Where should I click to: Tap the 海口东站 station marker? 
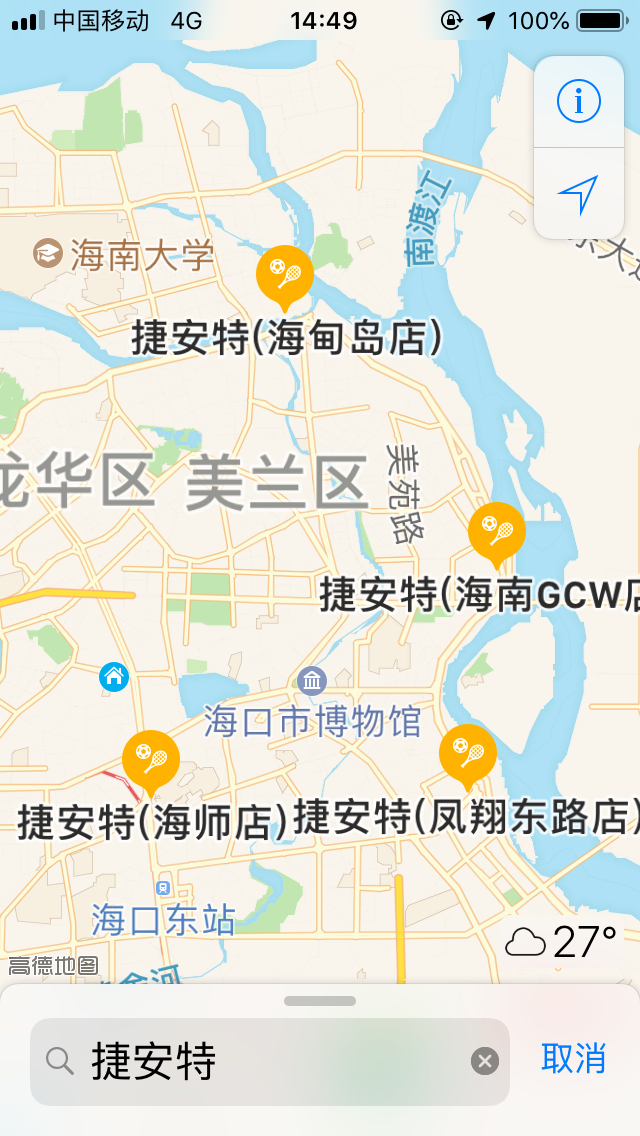(163, 887)
